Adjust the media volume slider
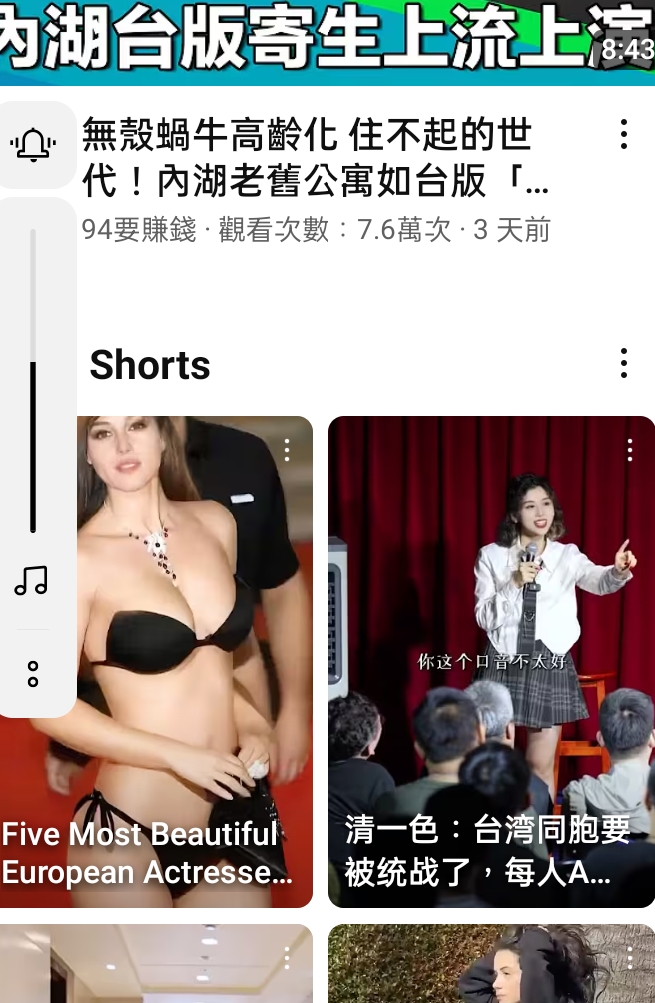655x1003 pixels. click(33, 380)
